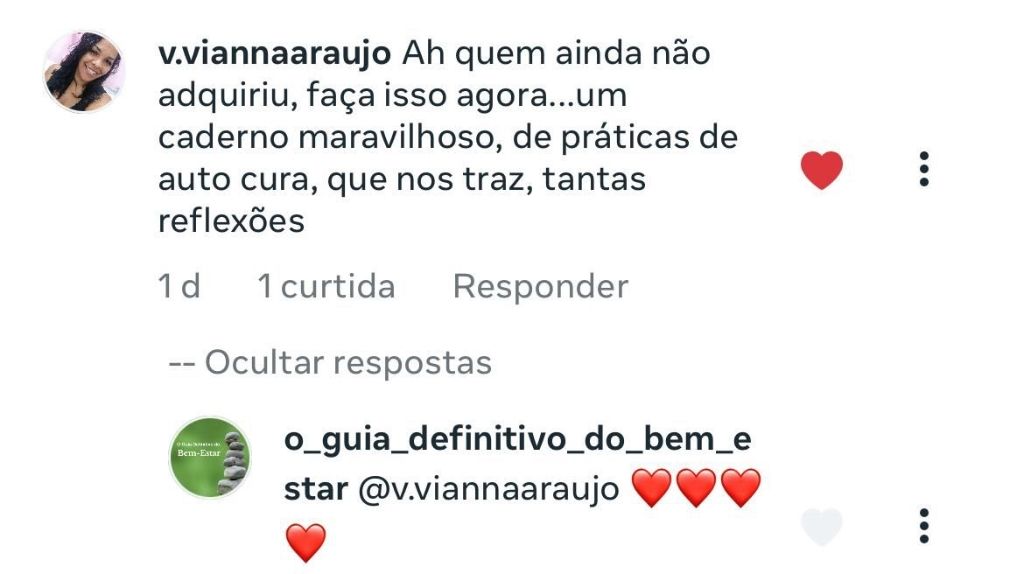Like the reply from o_guia_definitivo_do_bem_estar
The height and width of the screenshot is (574, 1024).
[822, 527]
